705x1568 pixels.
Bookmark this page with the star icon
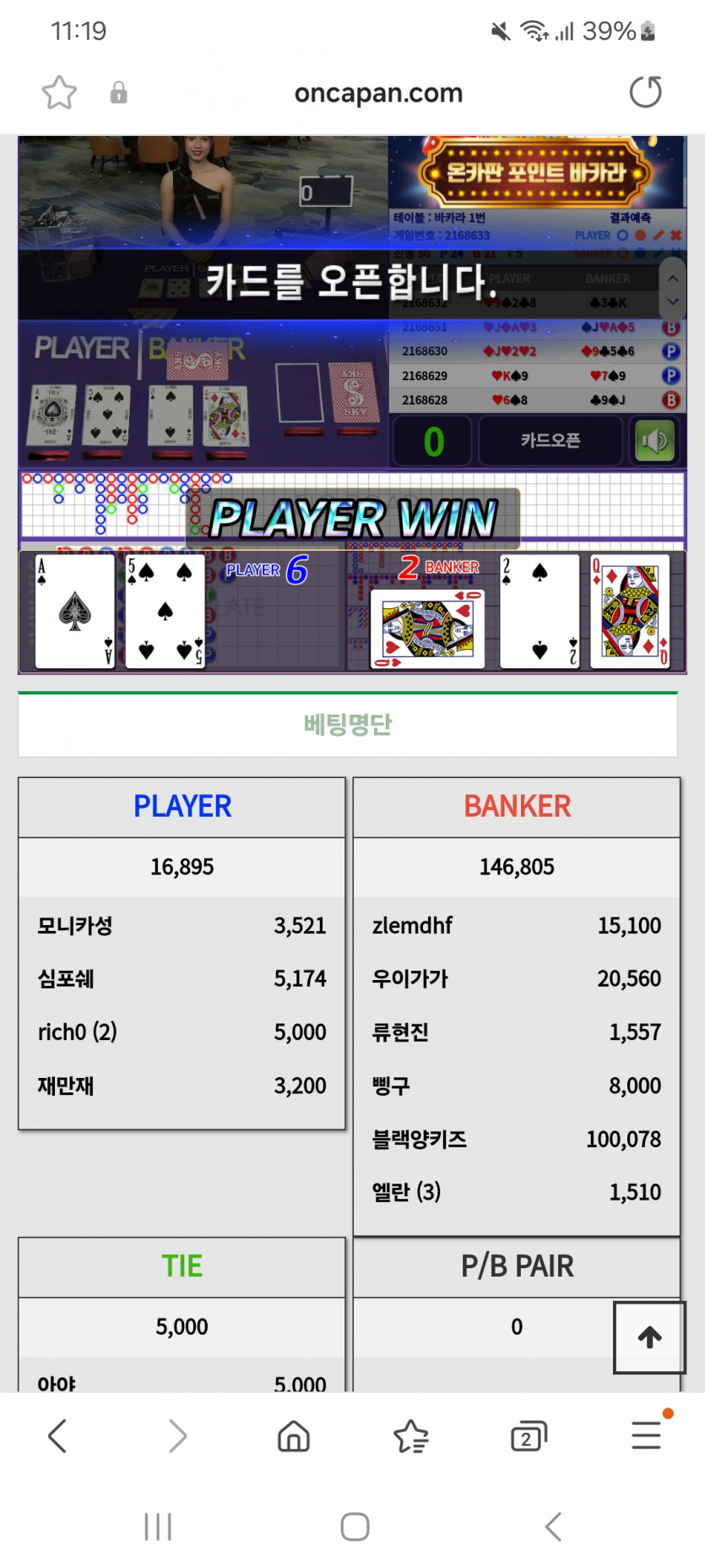click(59, 93)
